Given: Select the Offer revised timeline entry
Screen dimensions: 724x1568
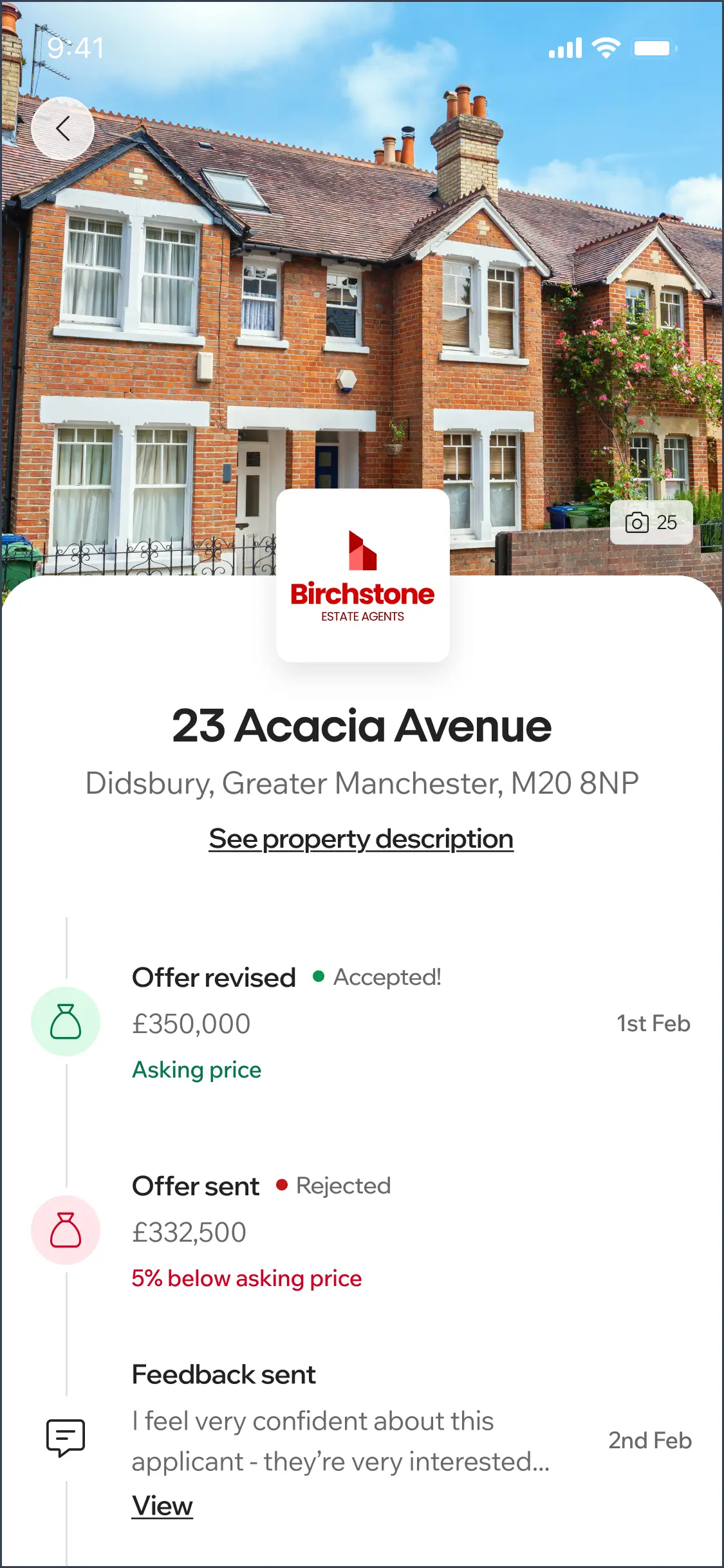Looking at the screenshot, I should pyautogui.click(x=213, y=977).
